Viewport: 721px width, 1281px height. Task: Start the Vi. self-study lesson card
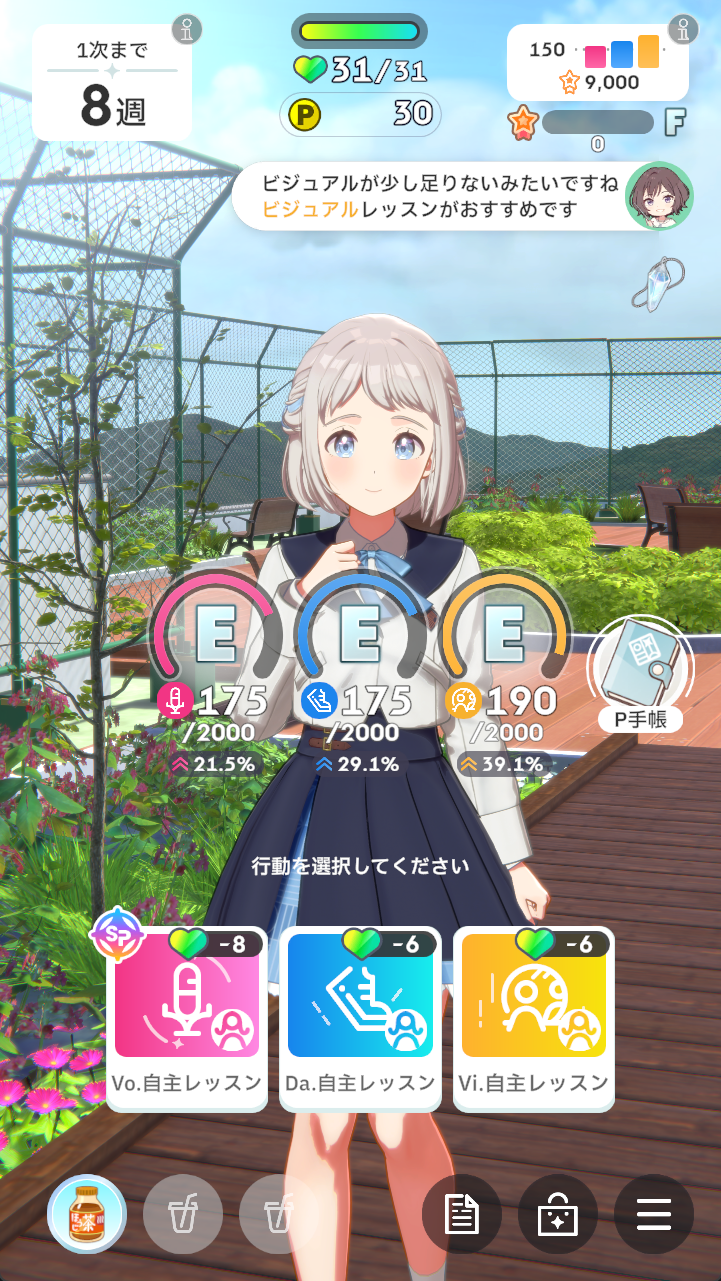tap(533, 1018)
